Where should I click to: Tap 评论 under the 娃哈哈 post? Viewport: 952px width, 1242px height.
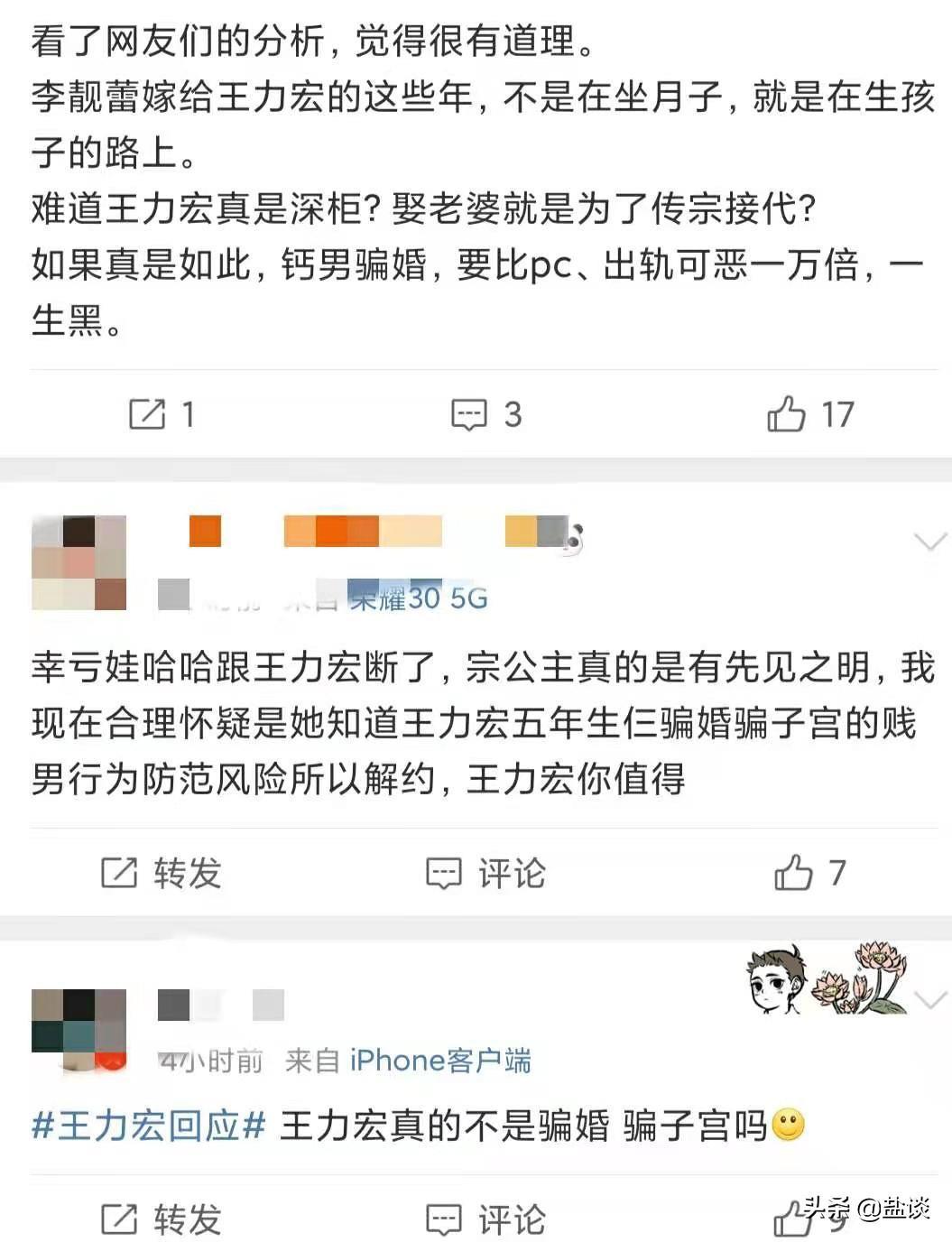[x=485, y=873]
